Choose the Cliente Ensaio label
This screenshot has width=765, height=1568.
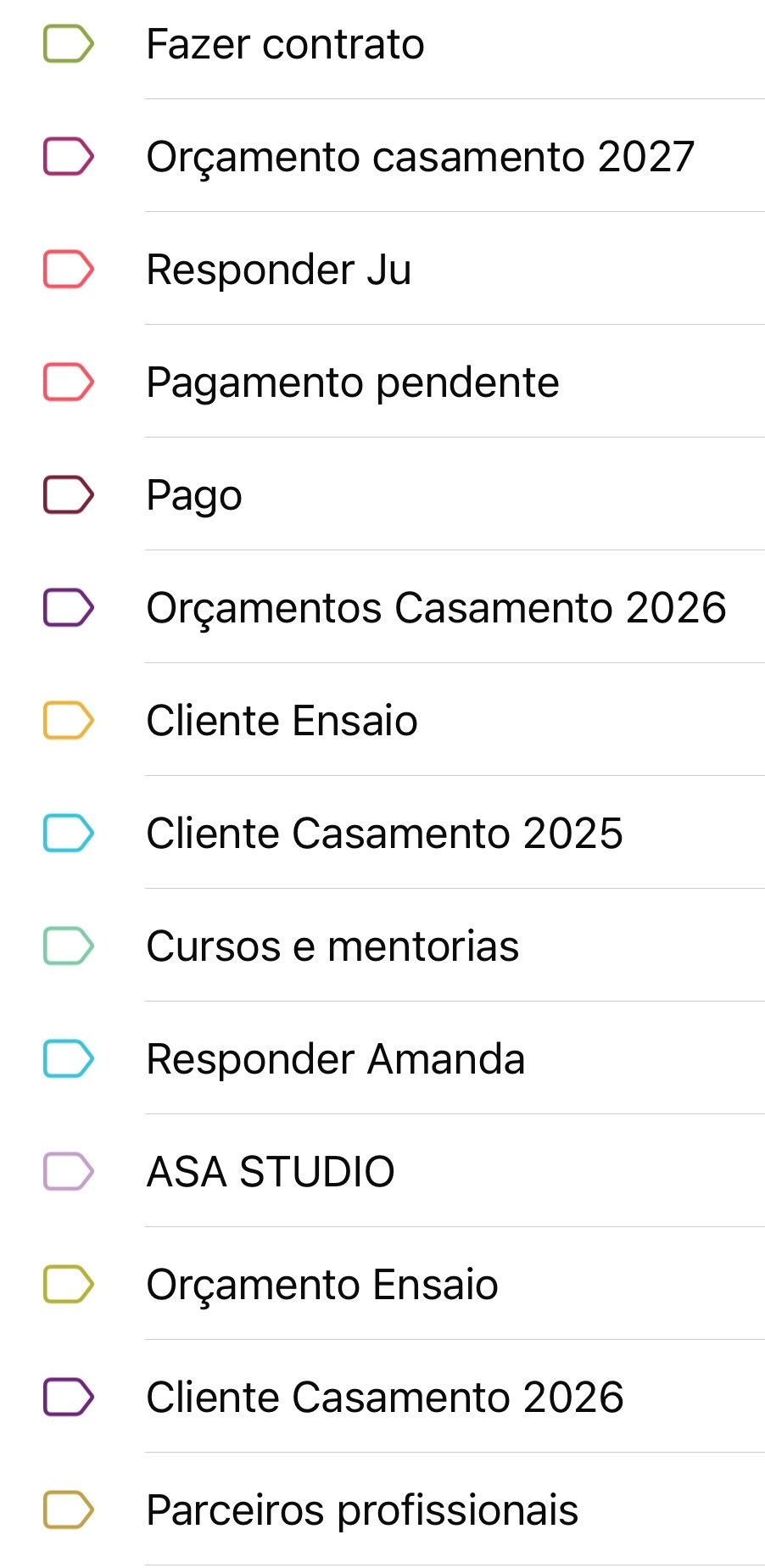coord(282,721)
